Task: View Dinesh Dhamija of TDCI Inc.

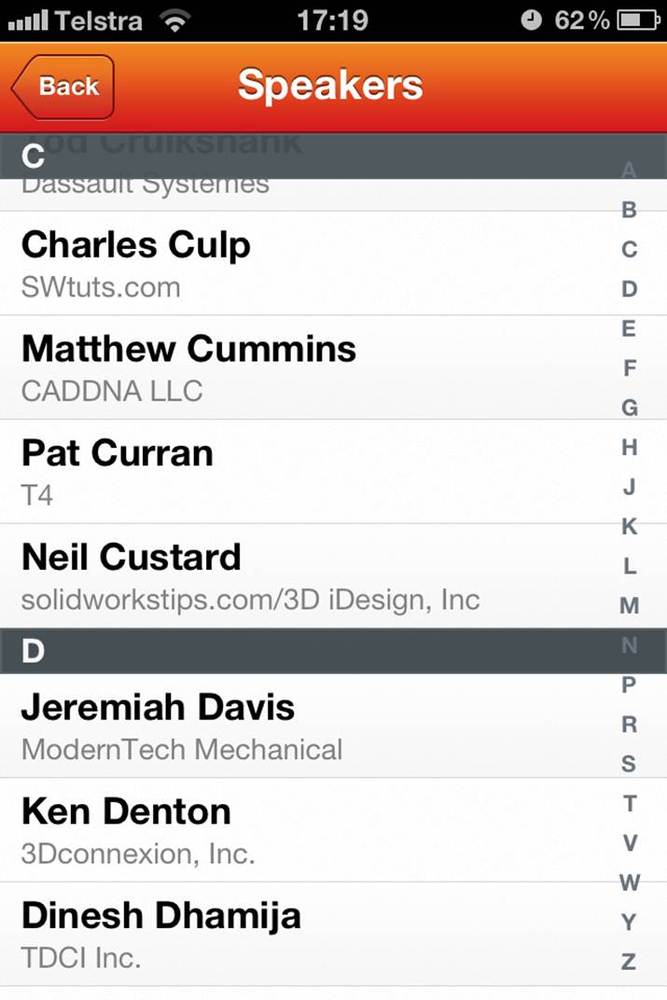Action: click(x=300, y=933)
